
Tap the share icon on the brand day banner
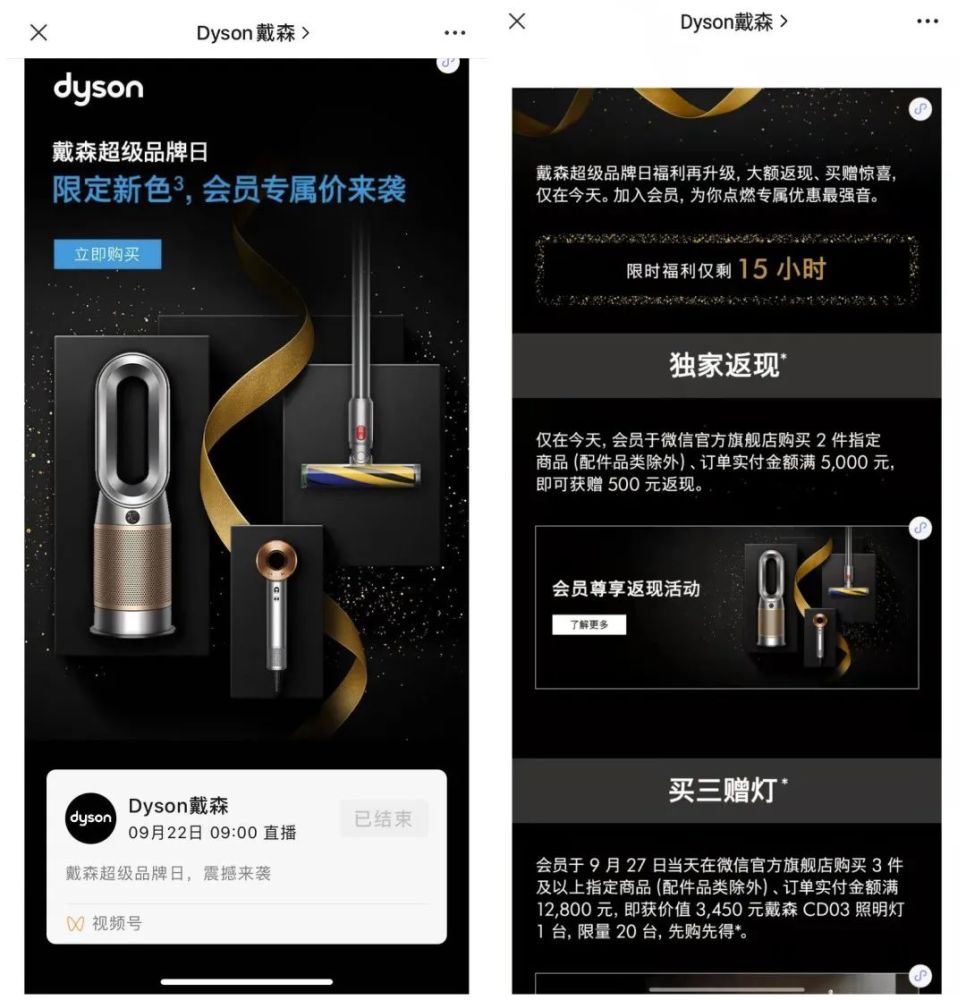449,63
